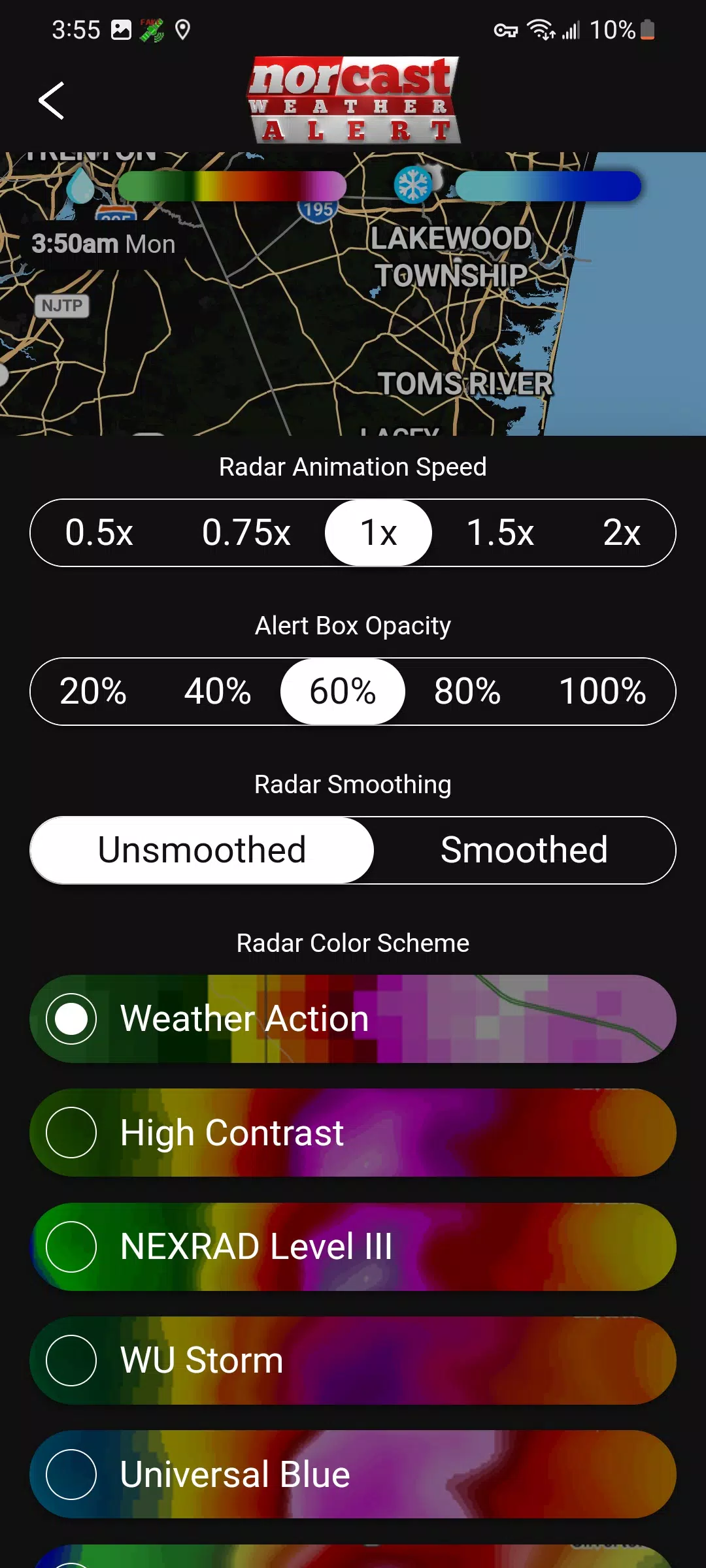Switch radar animation speed to 2x

pyautogui.click(x=621, y=532)
